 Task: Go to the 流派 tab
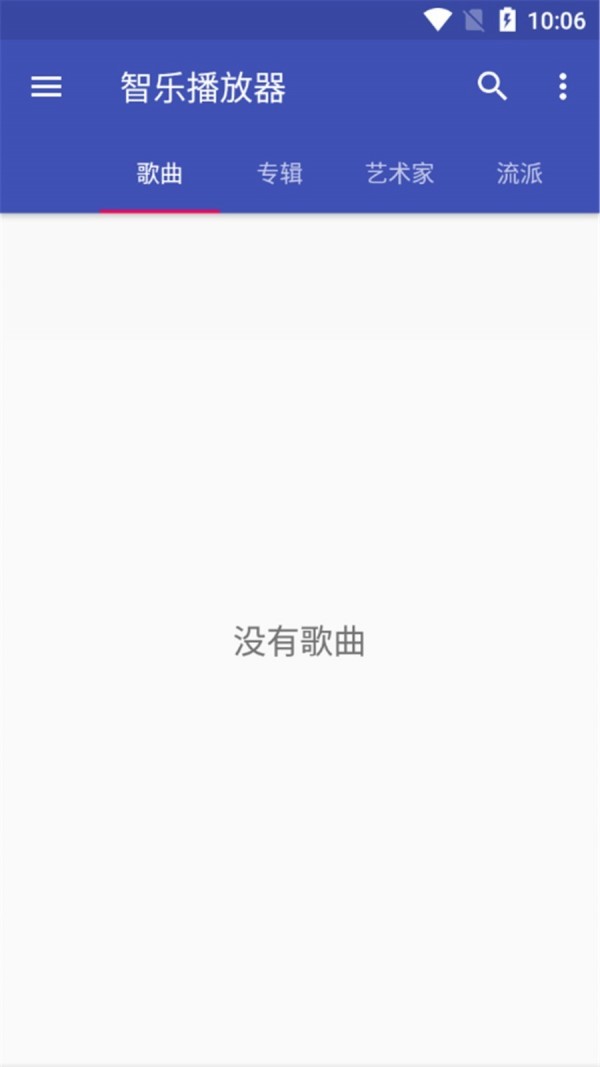520,174
